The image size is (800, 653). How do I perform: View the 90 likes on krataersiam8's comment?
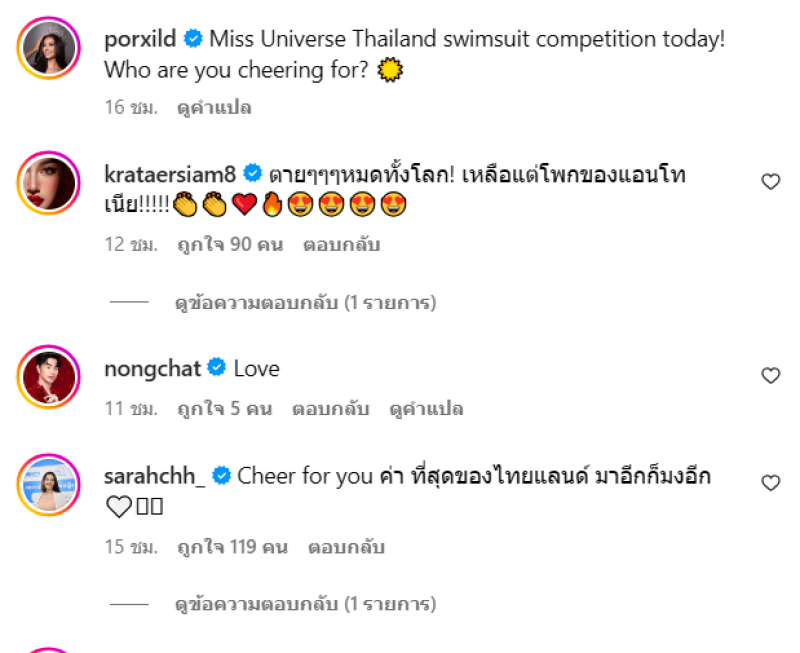(230, 244)
